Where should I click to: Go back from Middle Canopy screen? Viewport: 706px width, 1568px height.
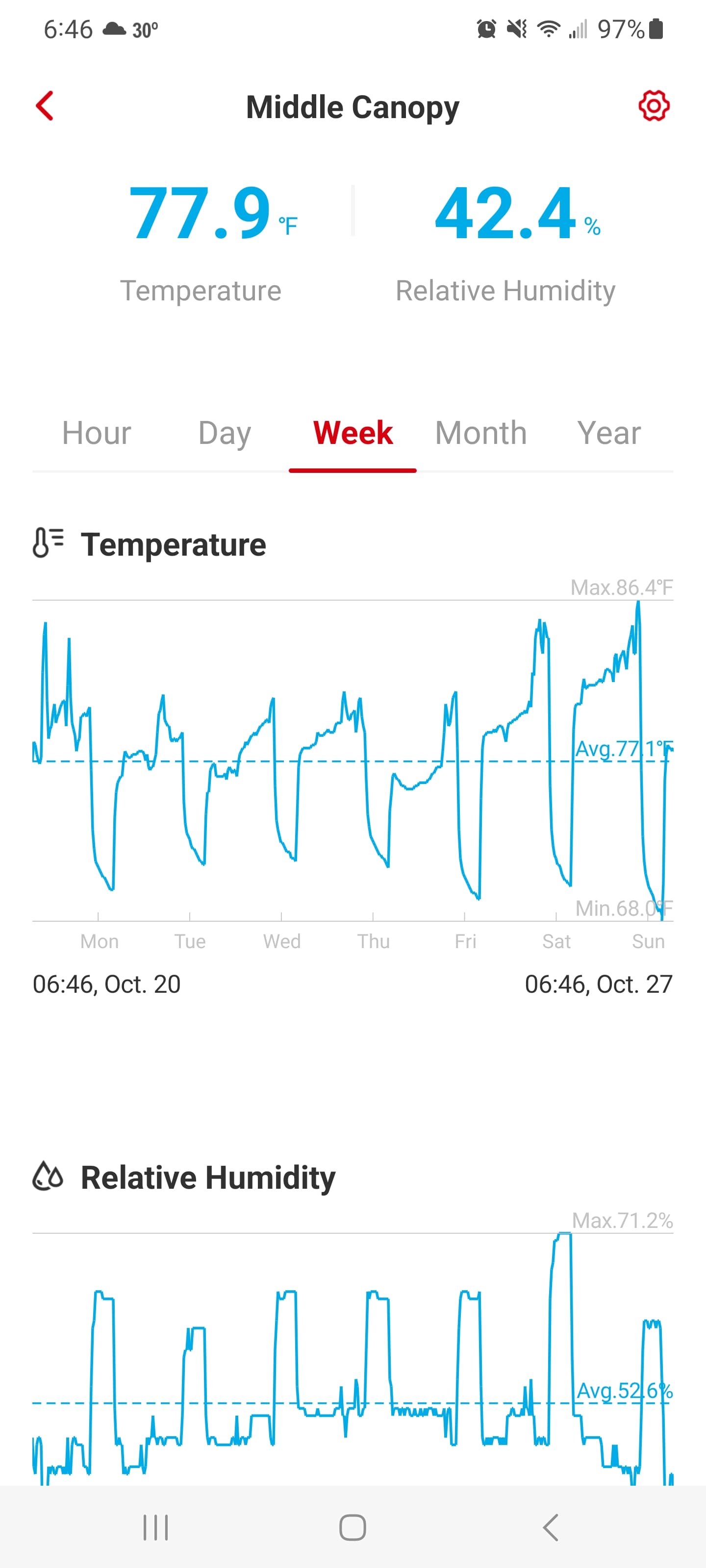click(45, 106)
